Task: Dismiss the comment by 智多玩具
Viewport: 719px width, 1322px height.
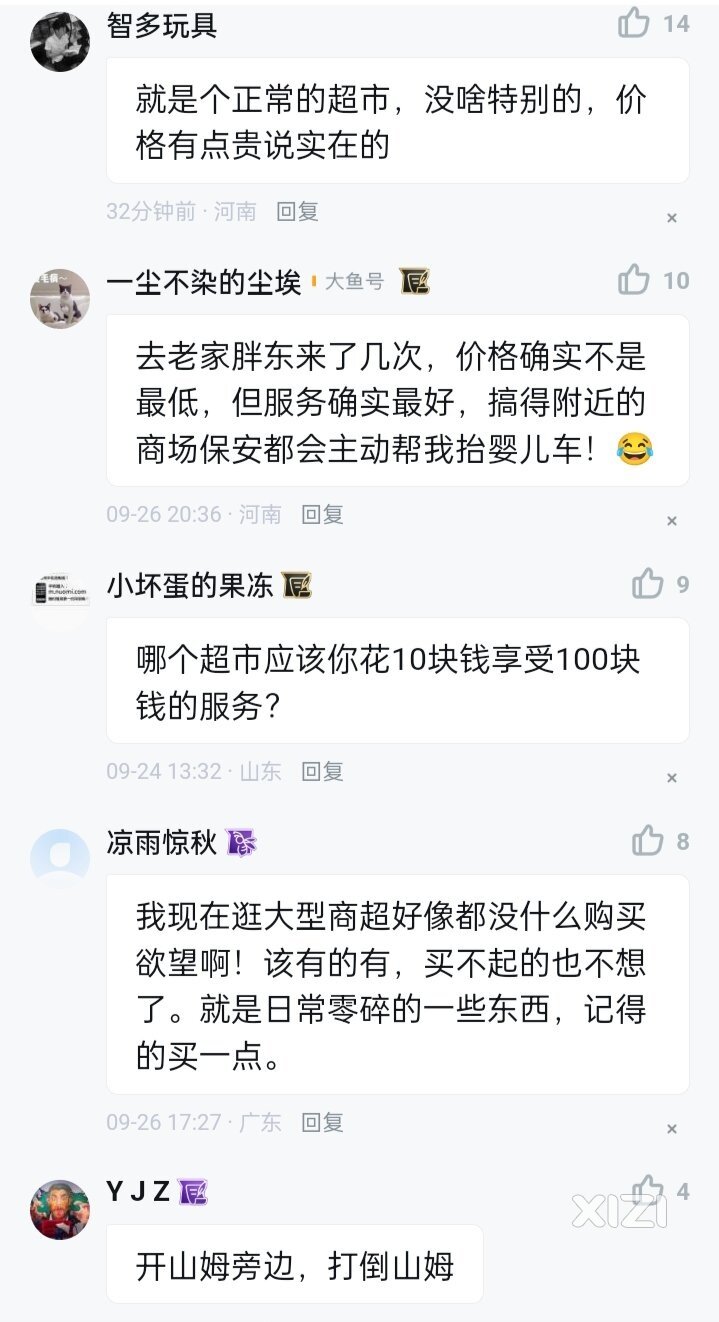Action: (x=672, y=218)
